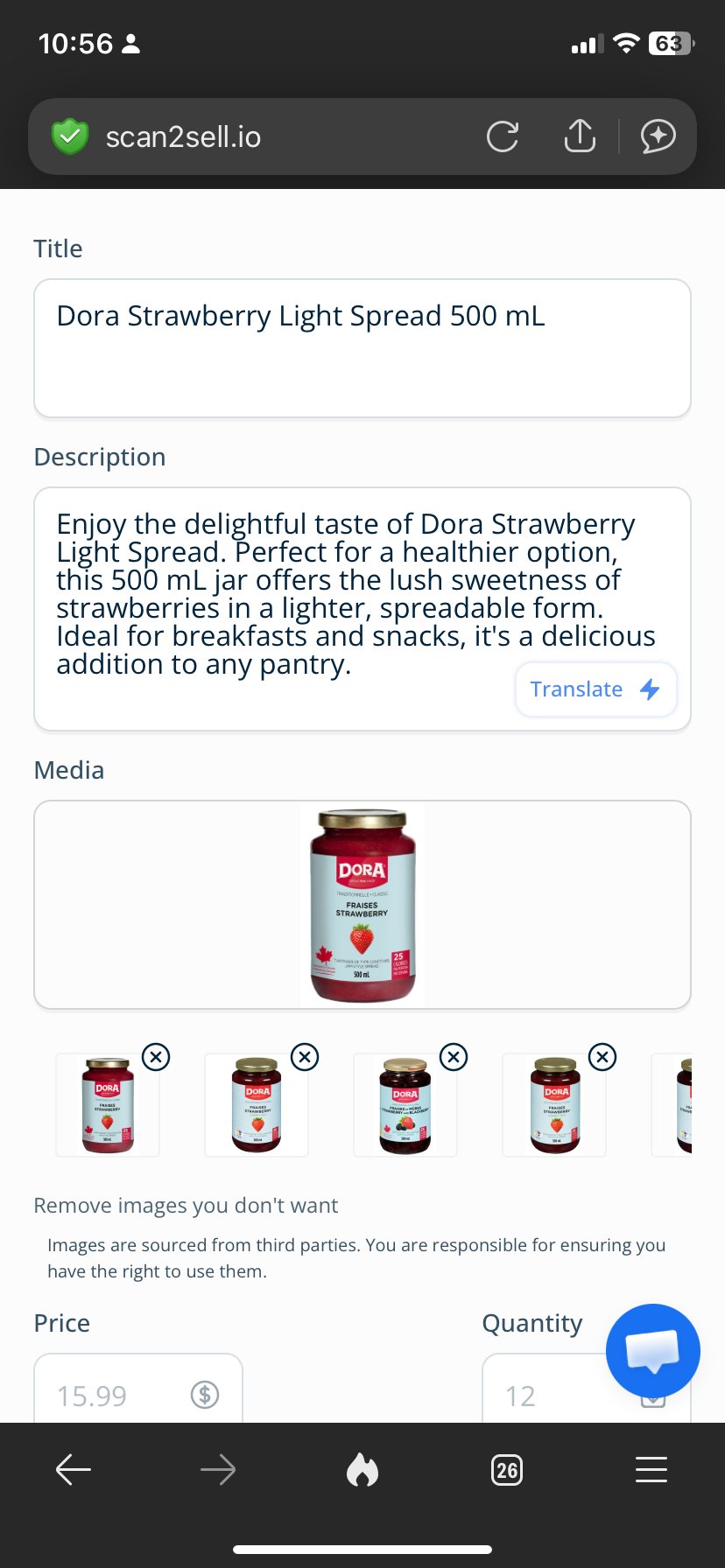Remove the first jar thumbnail image
The height and width of the screenshot is (1568, 728).
pyautogui.click(x=156, y=1056)
